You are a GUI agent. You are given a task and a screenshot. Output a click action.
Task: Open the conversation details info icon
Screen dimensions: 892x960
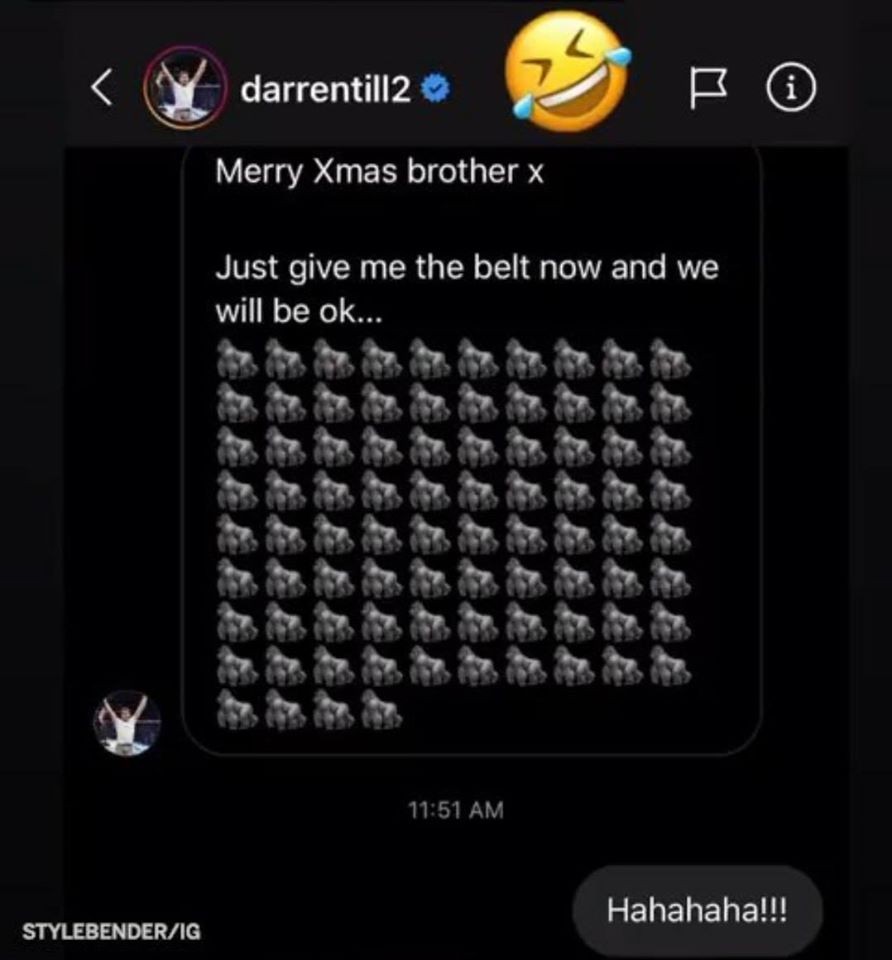pos(790,92)
